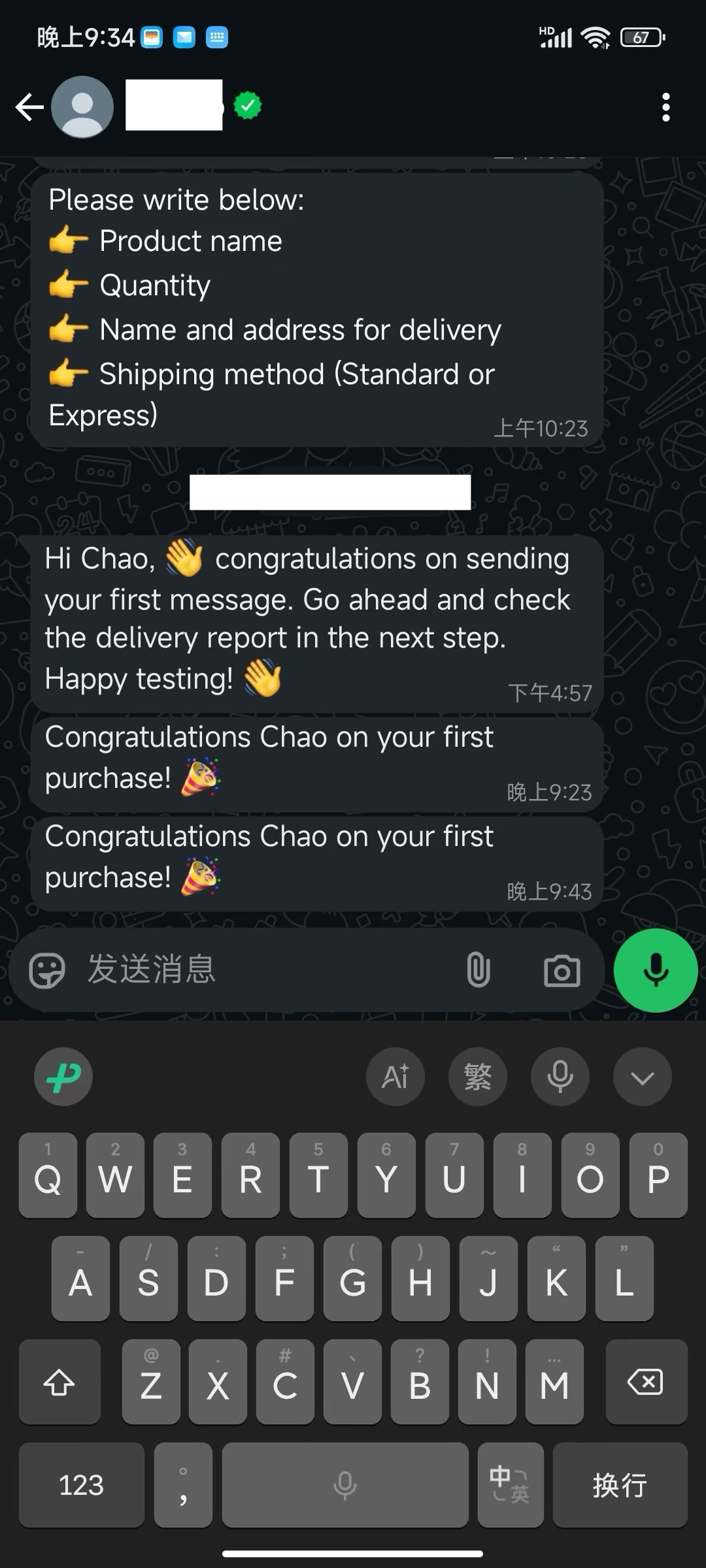Toggle Chinese/English input language key
The height and width of the screenshot is (1568, 706).
click(x=510, y=1485)
